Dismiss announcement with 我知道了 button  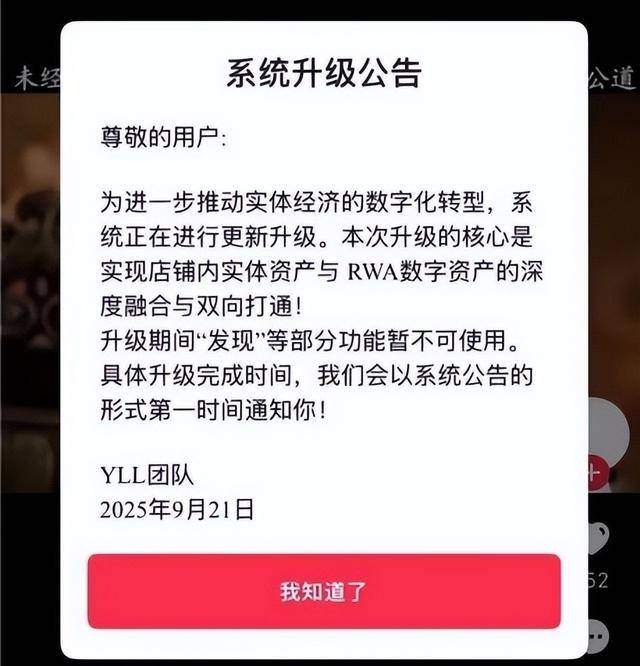point(323,591)
